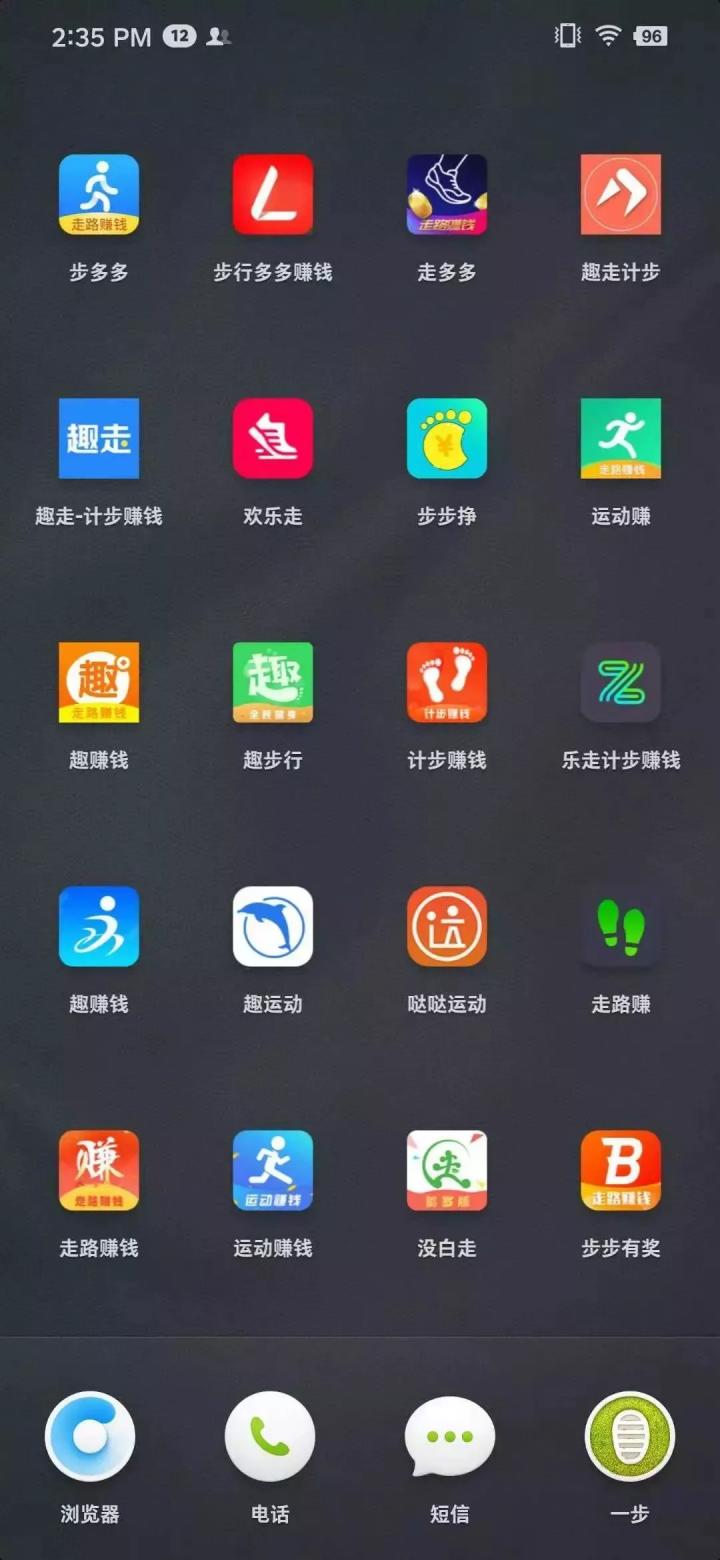720x1560 pixels.
Task: Launch the 欢乐走 app
Action: [273, 438]
